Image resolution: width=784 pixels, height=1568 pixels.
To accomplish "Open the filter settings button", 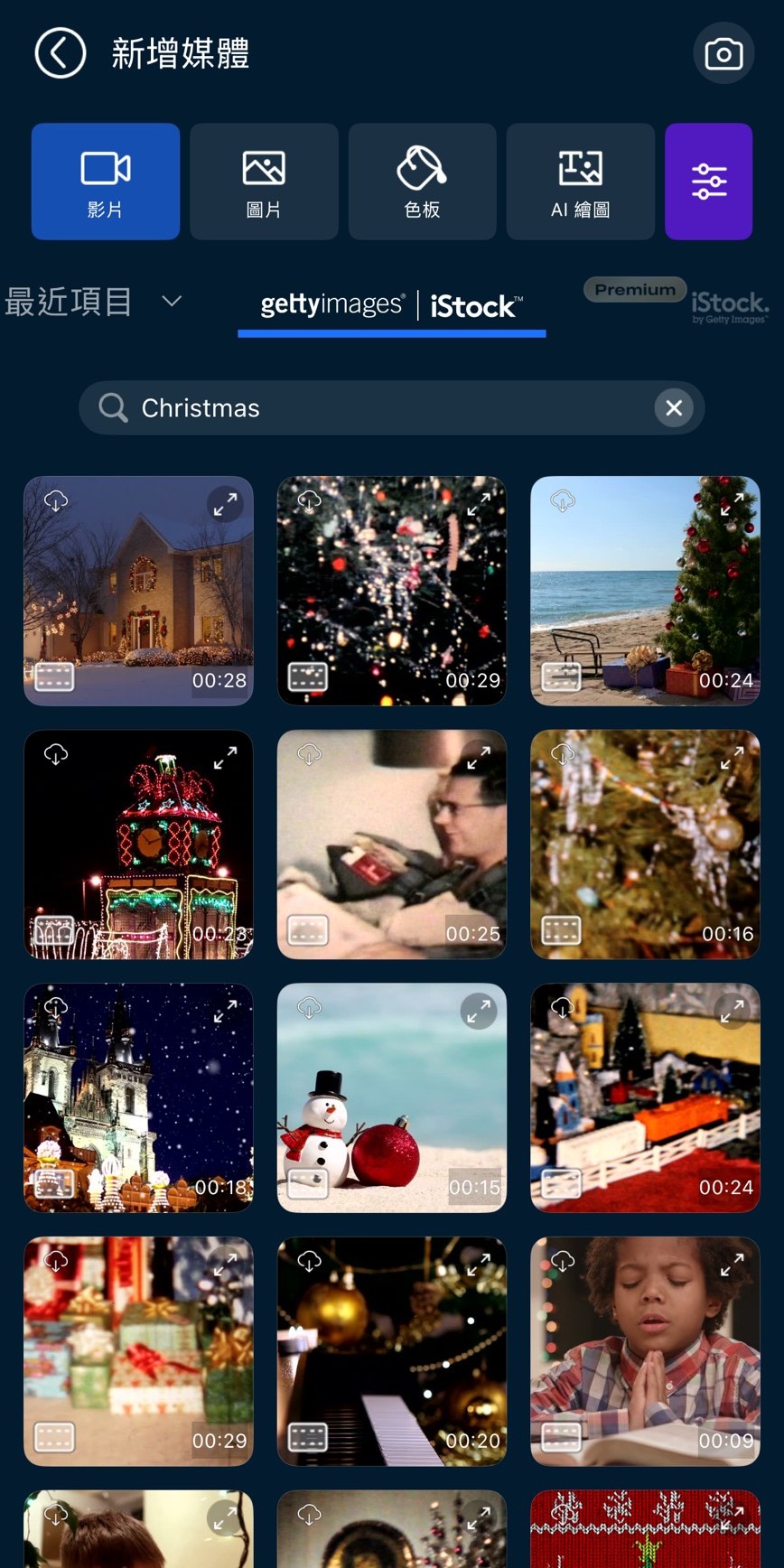I will [x=708, y=182].
